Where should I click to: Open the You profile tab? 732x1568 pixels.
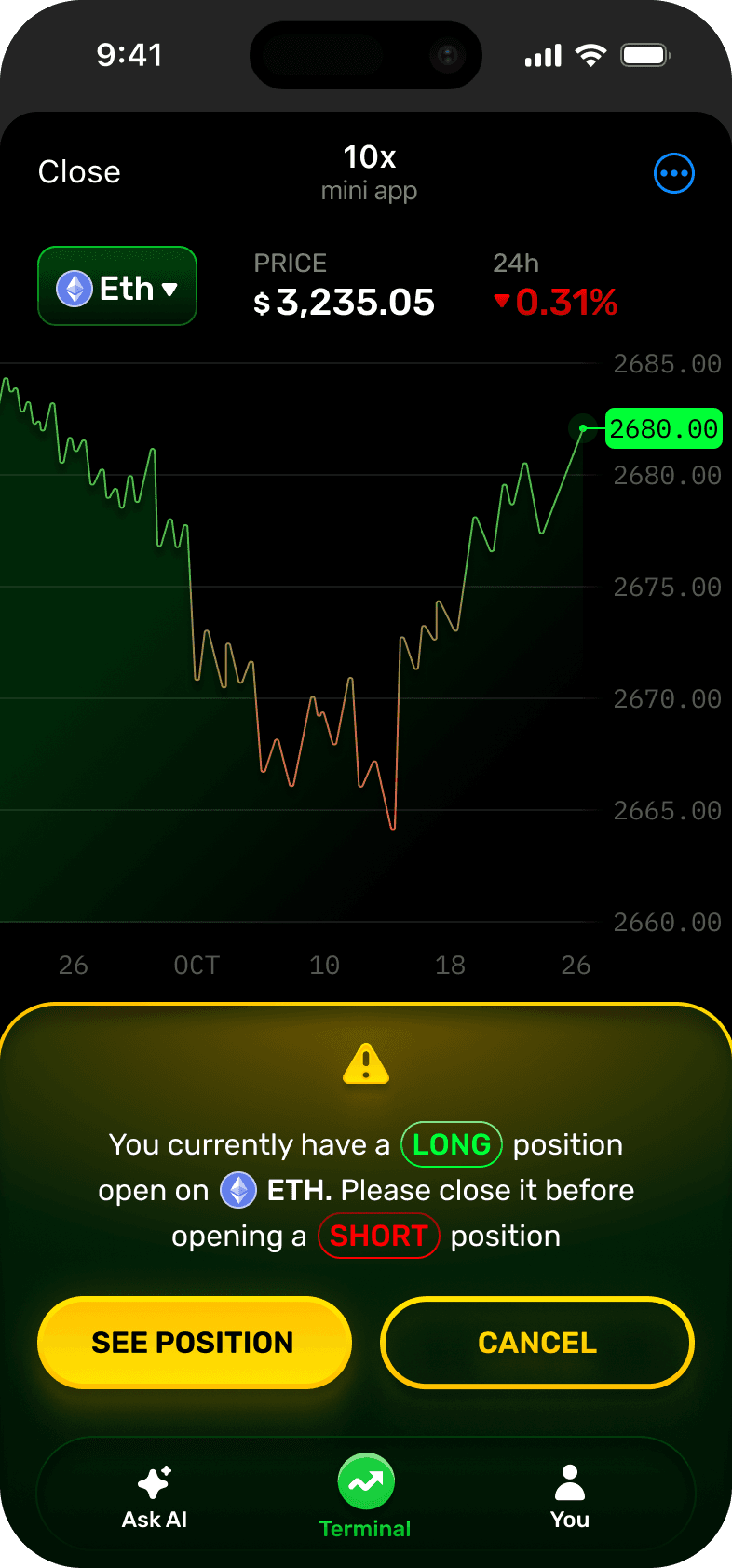point(570,1497)
